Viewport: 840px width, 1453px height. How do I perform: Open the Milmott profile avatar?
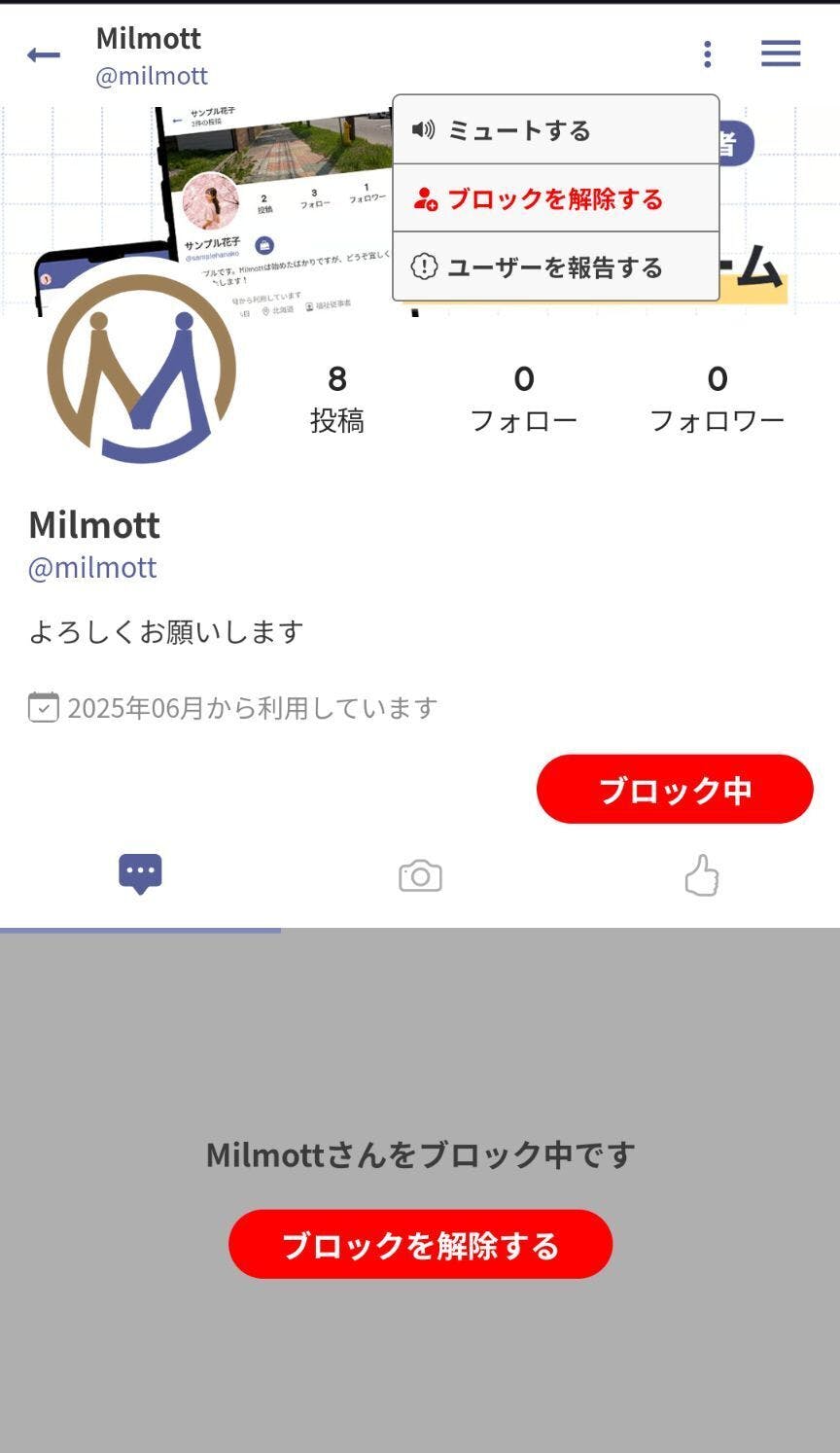point(142,370)
